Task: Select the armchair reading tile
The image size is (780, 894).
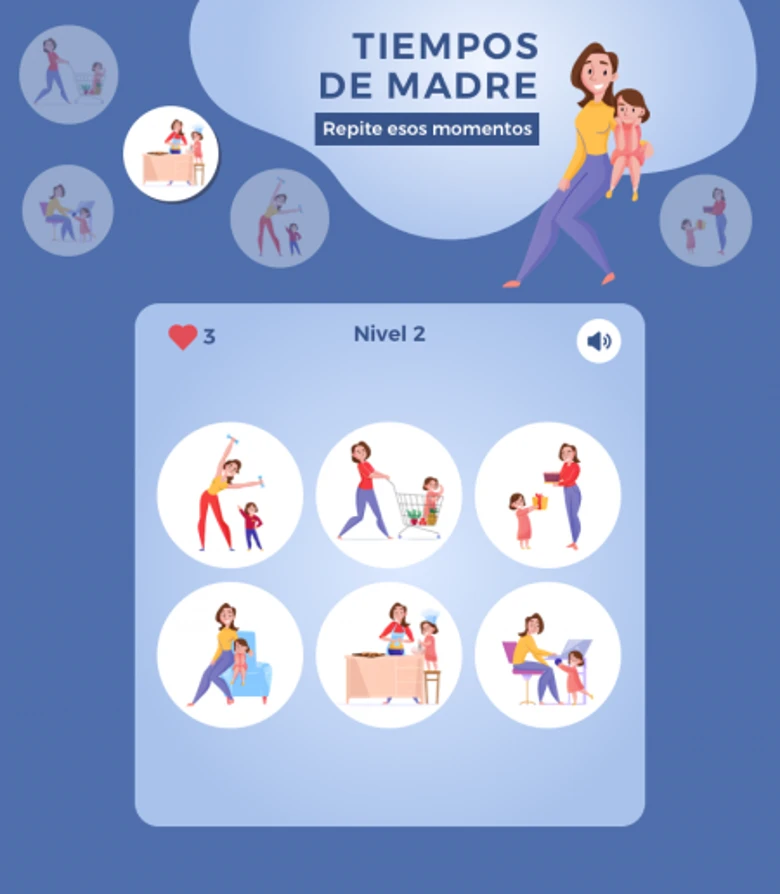Action: (x=229, y=656)
